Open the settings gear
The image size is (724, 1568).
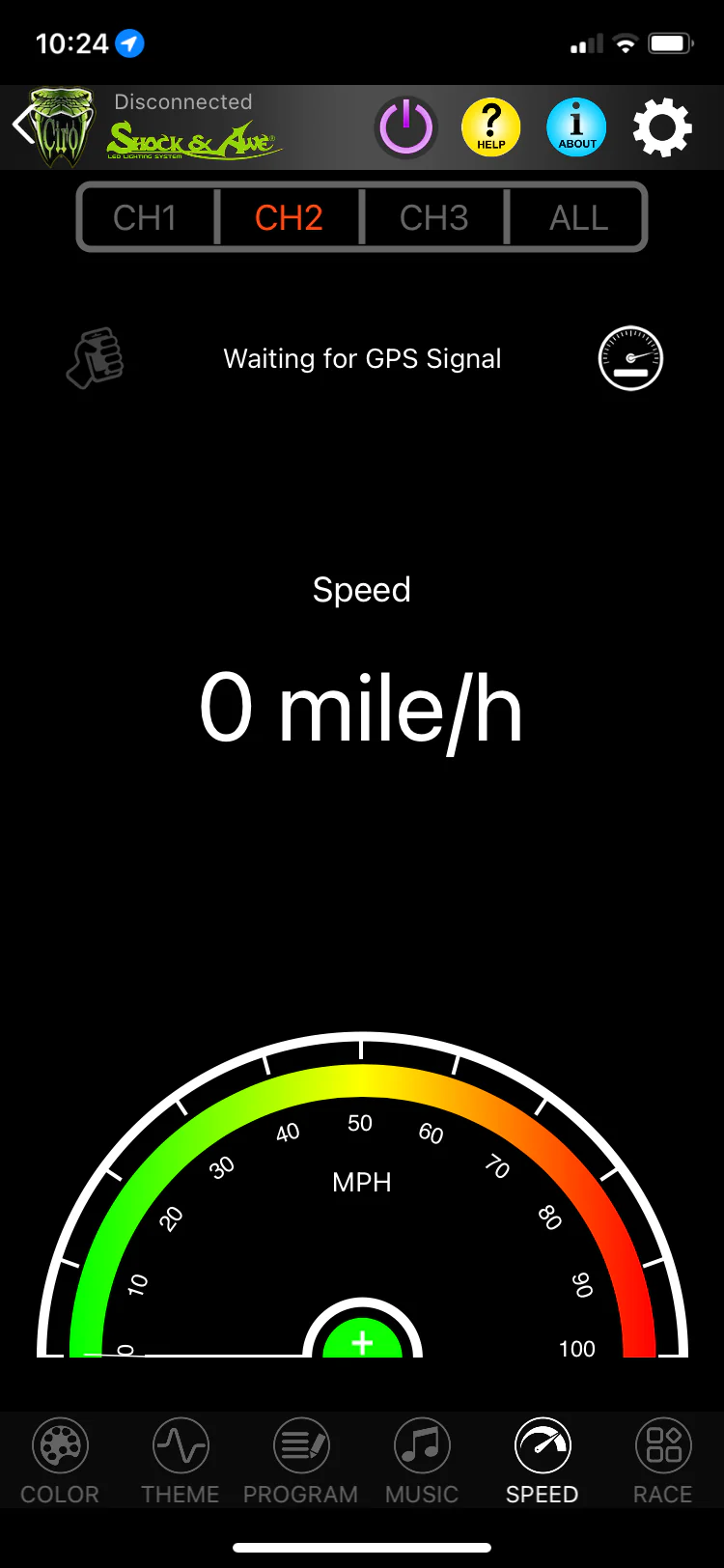(662, 127)
